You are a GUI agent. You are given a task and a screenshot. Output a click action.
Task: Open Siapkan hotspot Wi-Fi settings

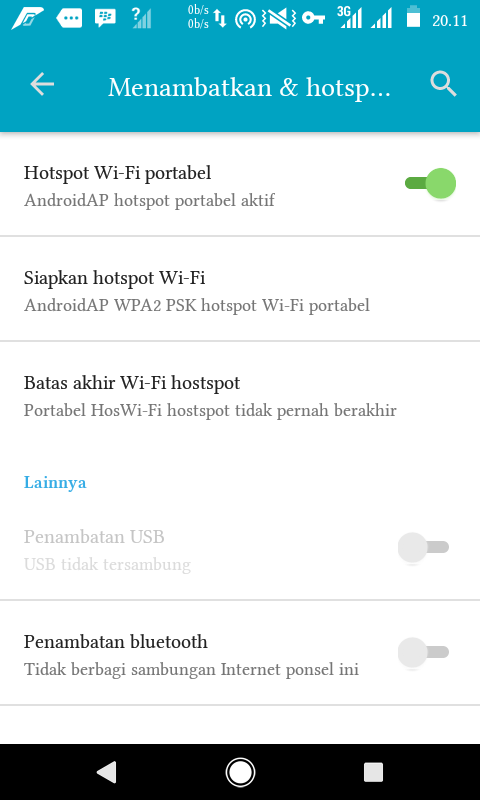pyautogui.click(x=240, y=289)
